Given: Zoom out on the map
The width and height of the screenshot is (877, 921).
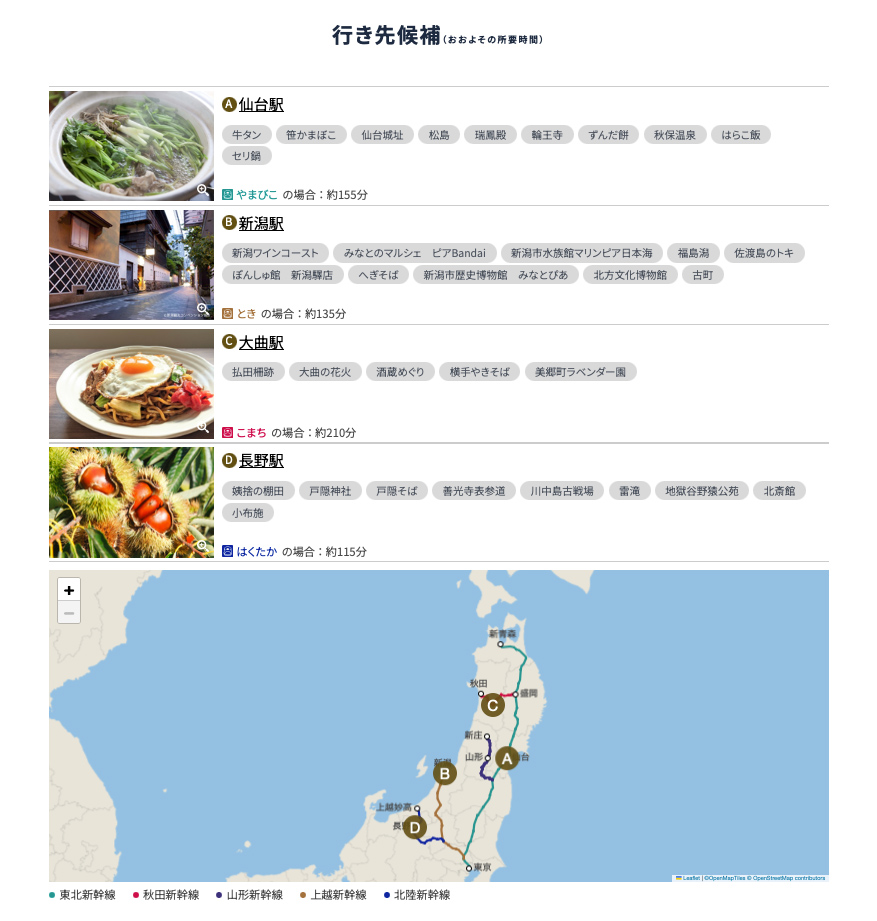Looking at the screenshot, I should click(x=69, y=612).
